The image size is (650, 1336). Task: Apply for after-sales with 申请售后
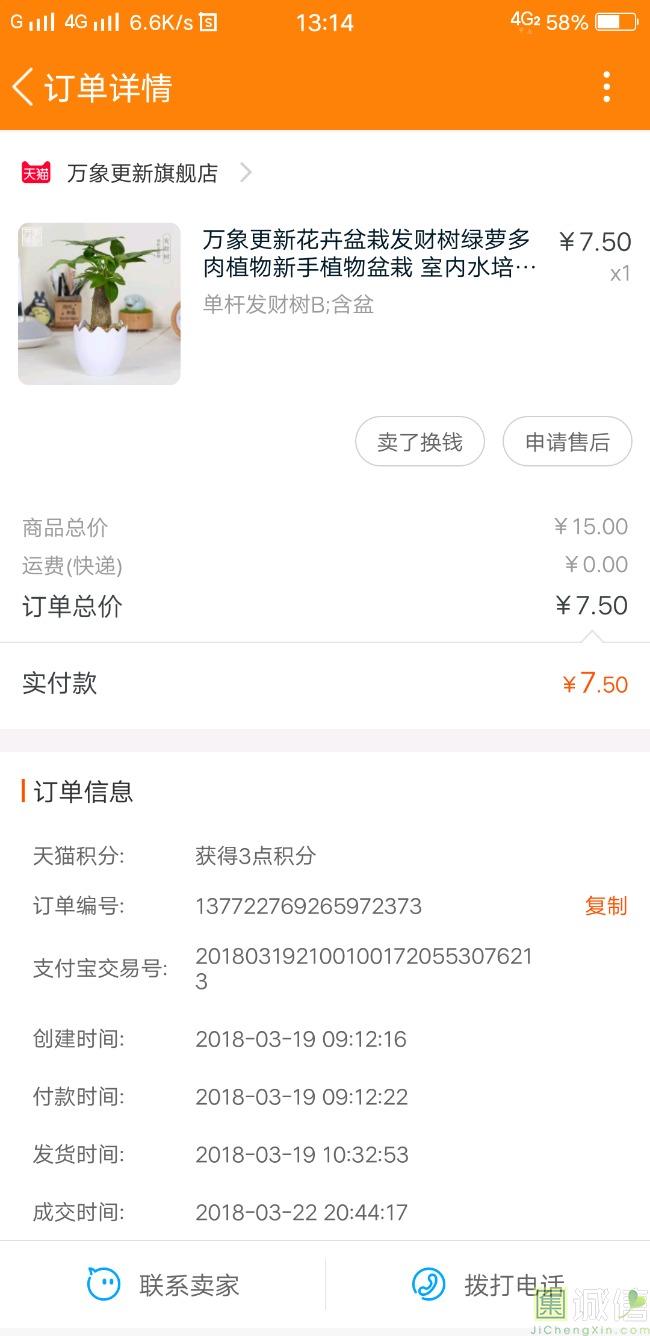(x=567, y=442)
